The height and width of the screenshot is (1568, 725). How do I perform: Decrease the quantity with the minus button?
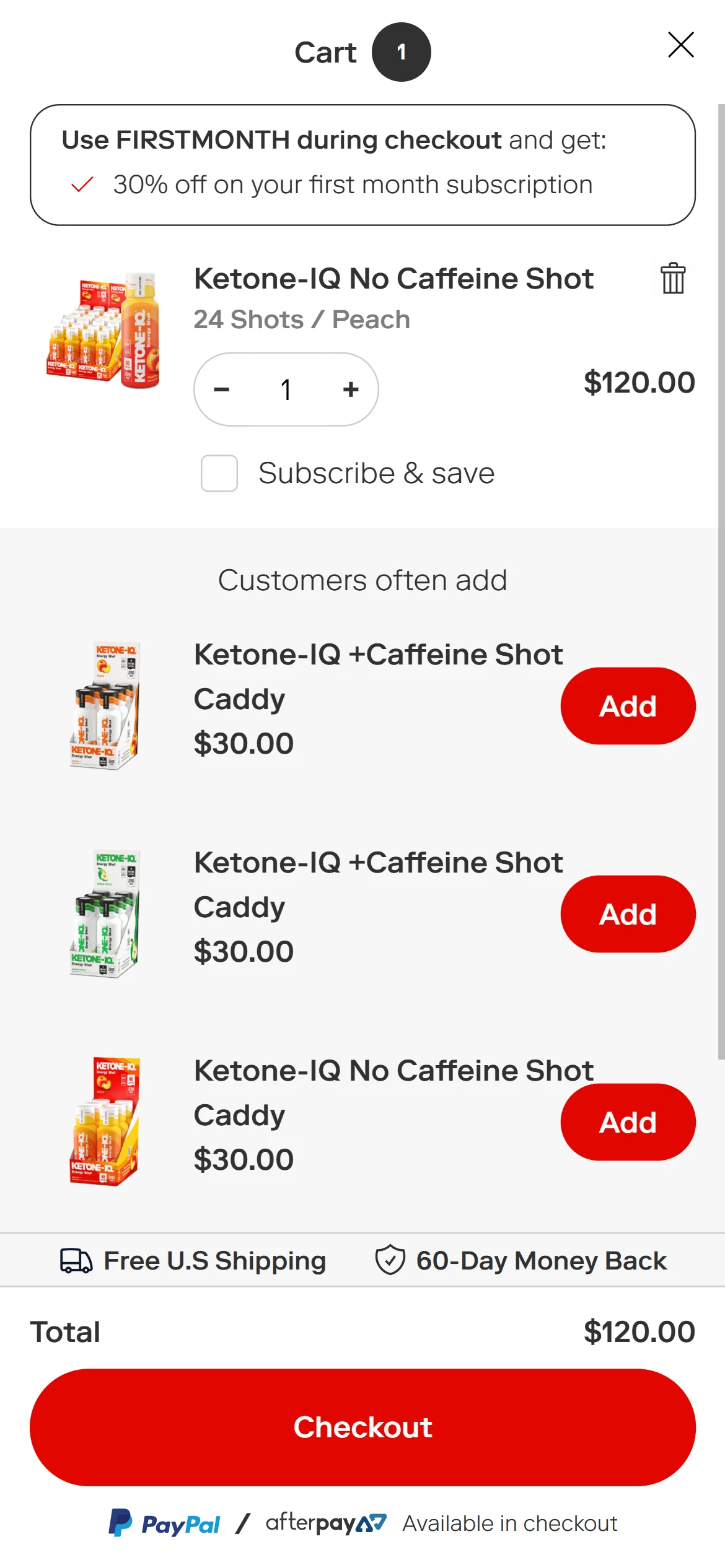click(222, 390)
